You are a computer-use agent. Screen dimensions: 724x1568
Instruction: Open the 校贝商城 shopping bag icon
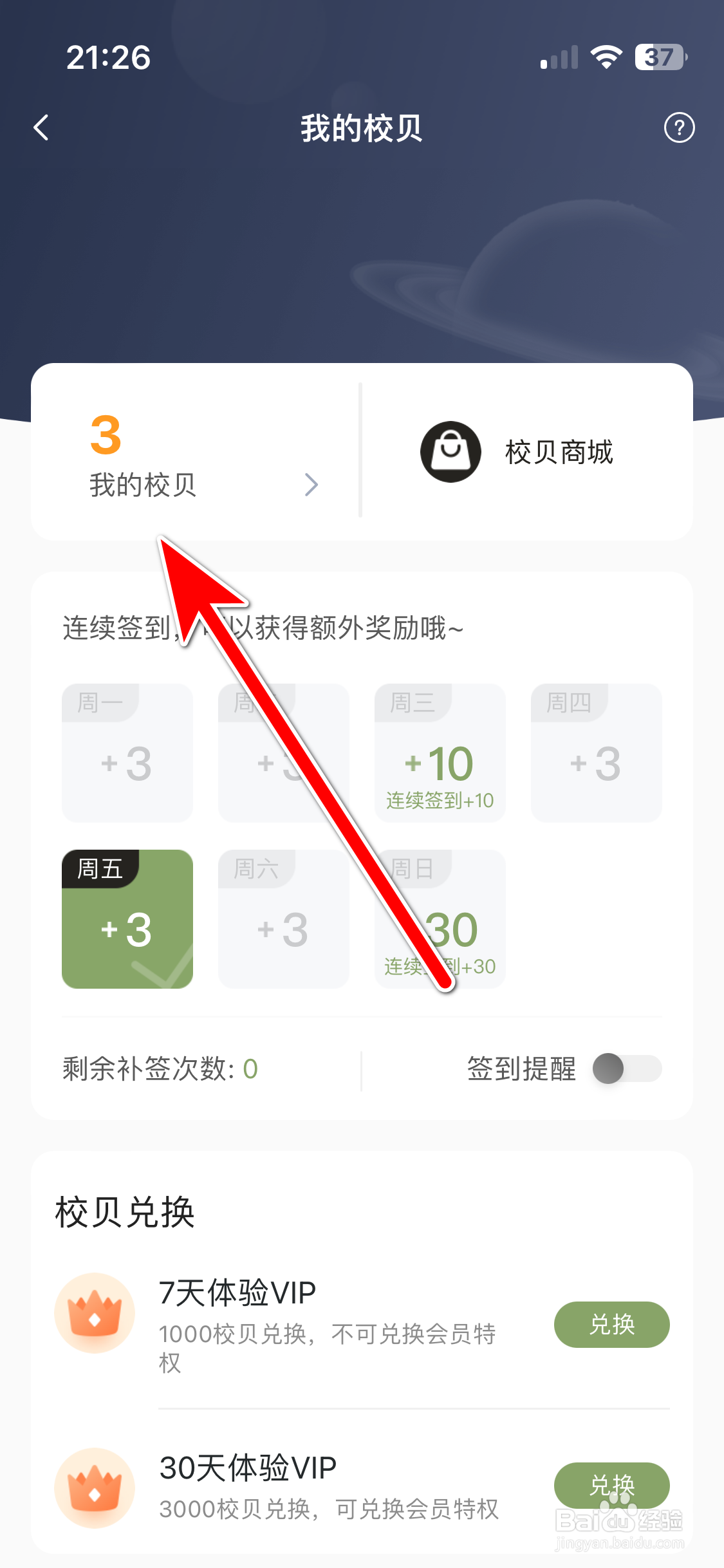(x=450, y=452)
